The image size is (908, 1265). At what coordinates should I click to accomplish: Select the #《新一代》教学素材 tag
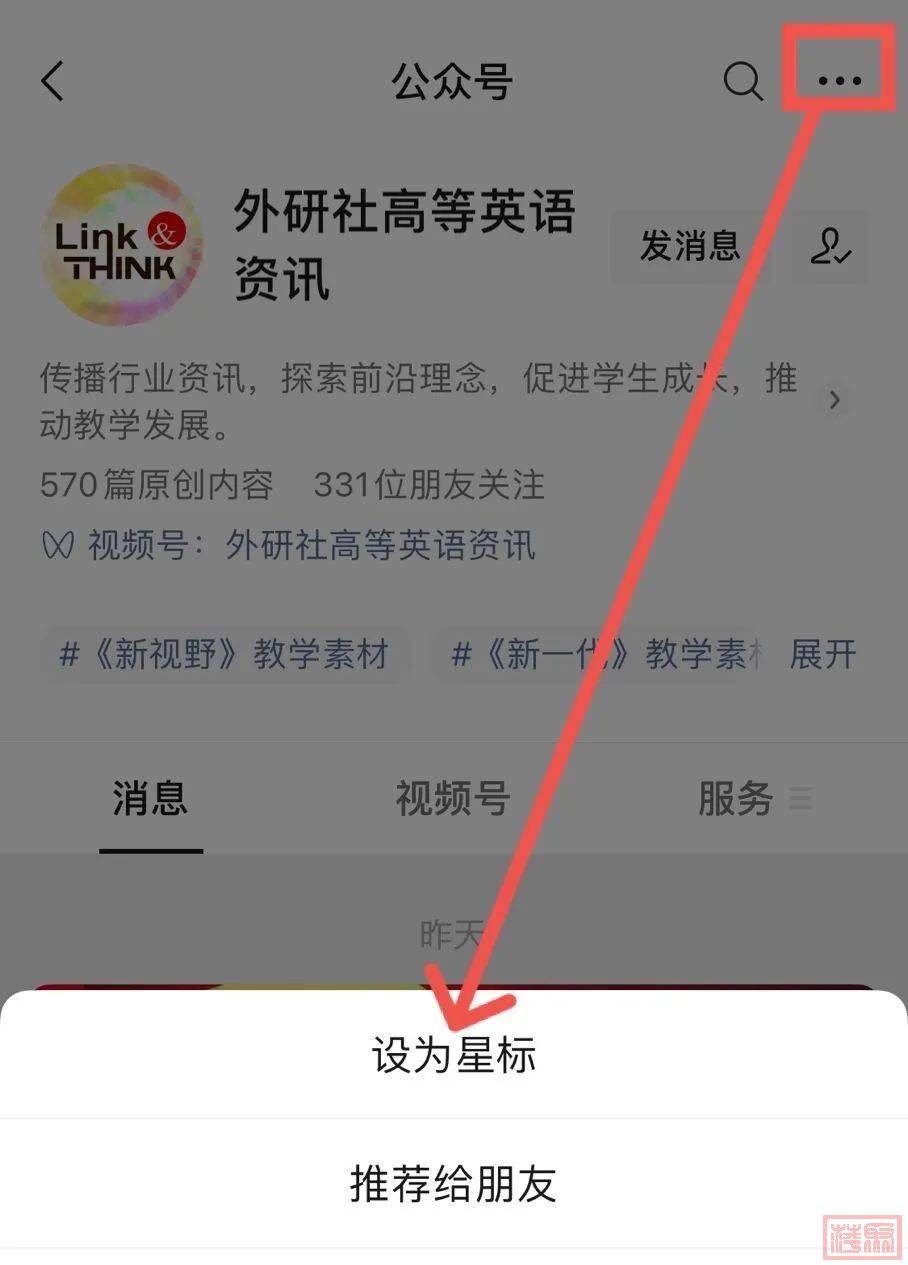coord(603,655)
